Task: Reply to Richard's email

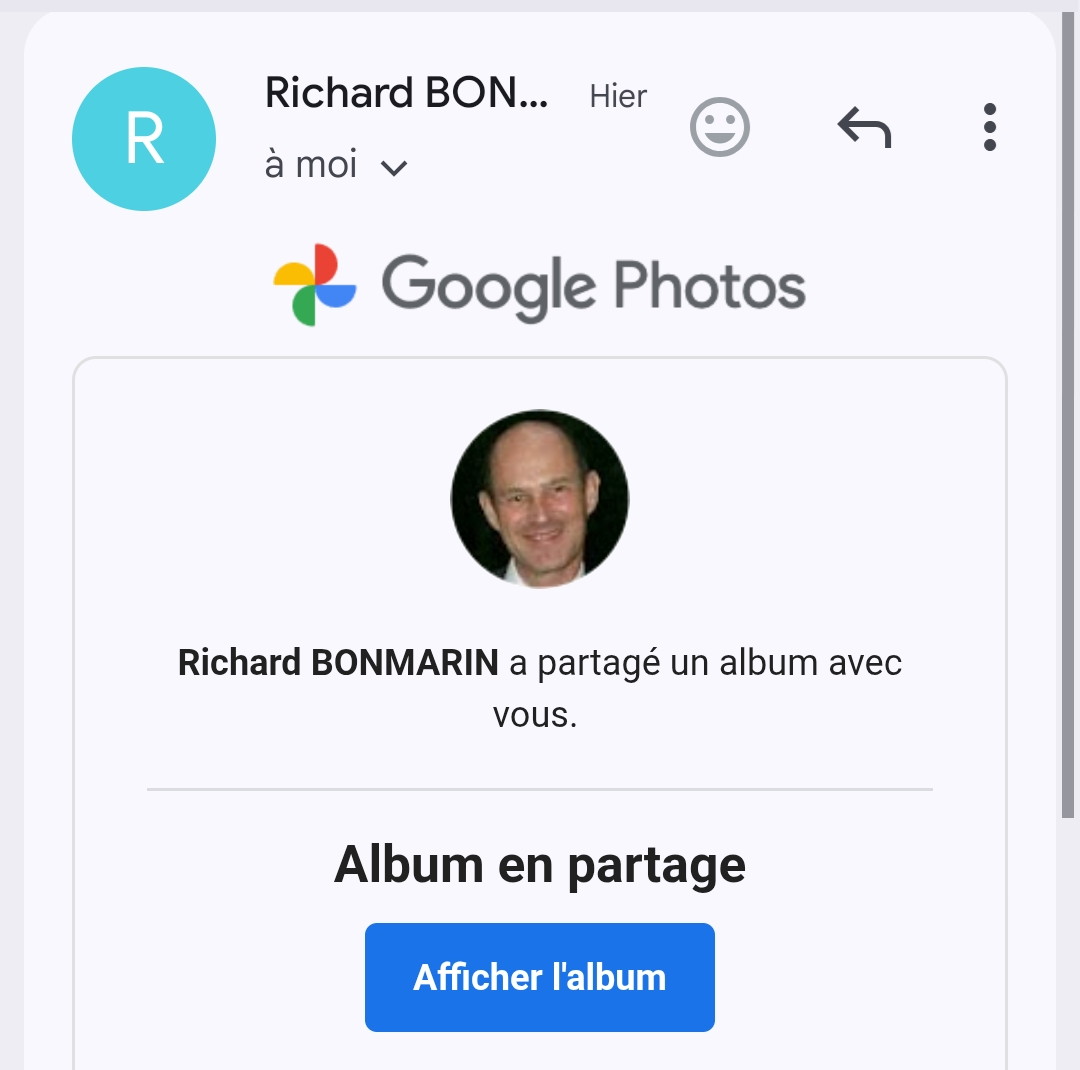Action: [x=864, y=128]
